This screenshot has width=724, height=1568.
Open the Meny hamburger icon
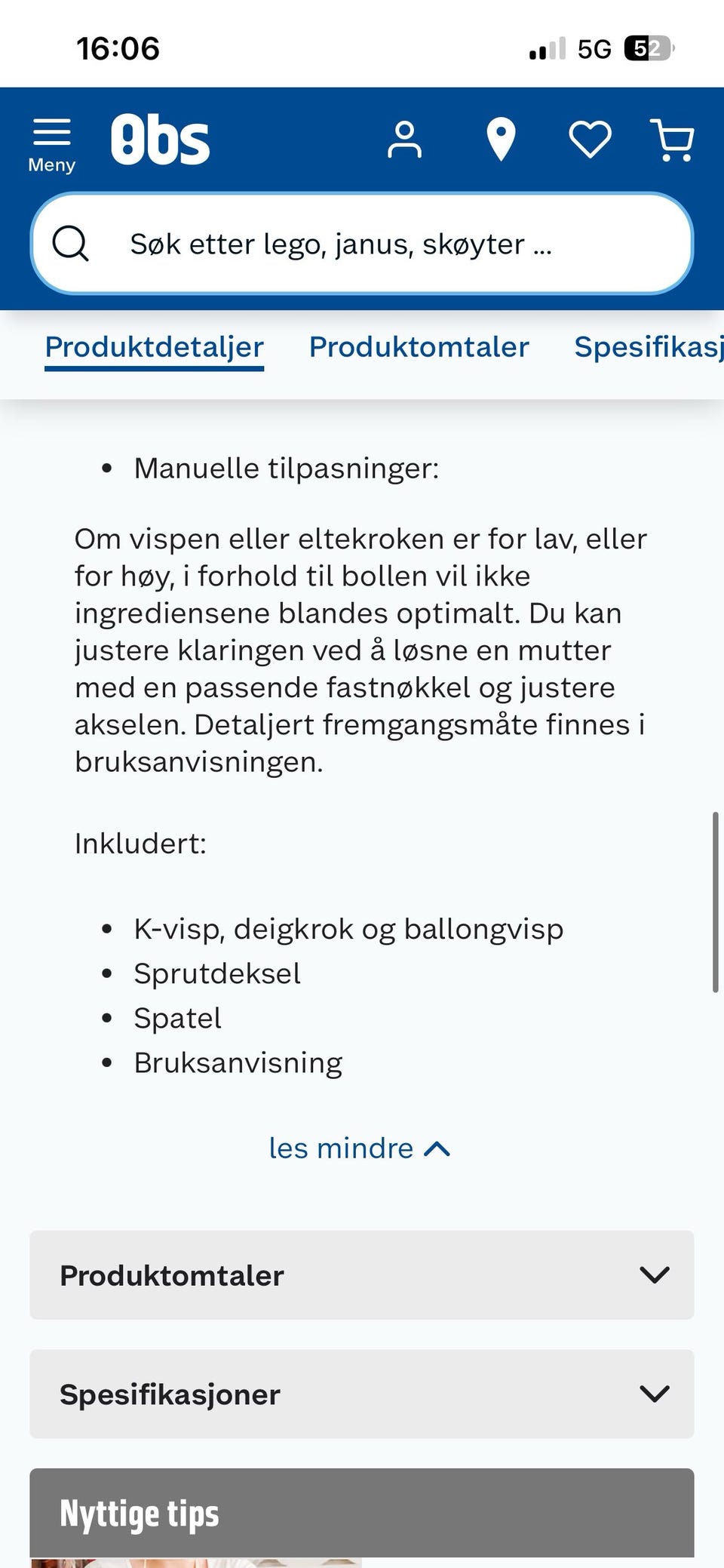click(51, 136)
